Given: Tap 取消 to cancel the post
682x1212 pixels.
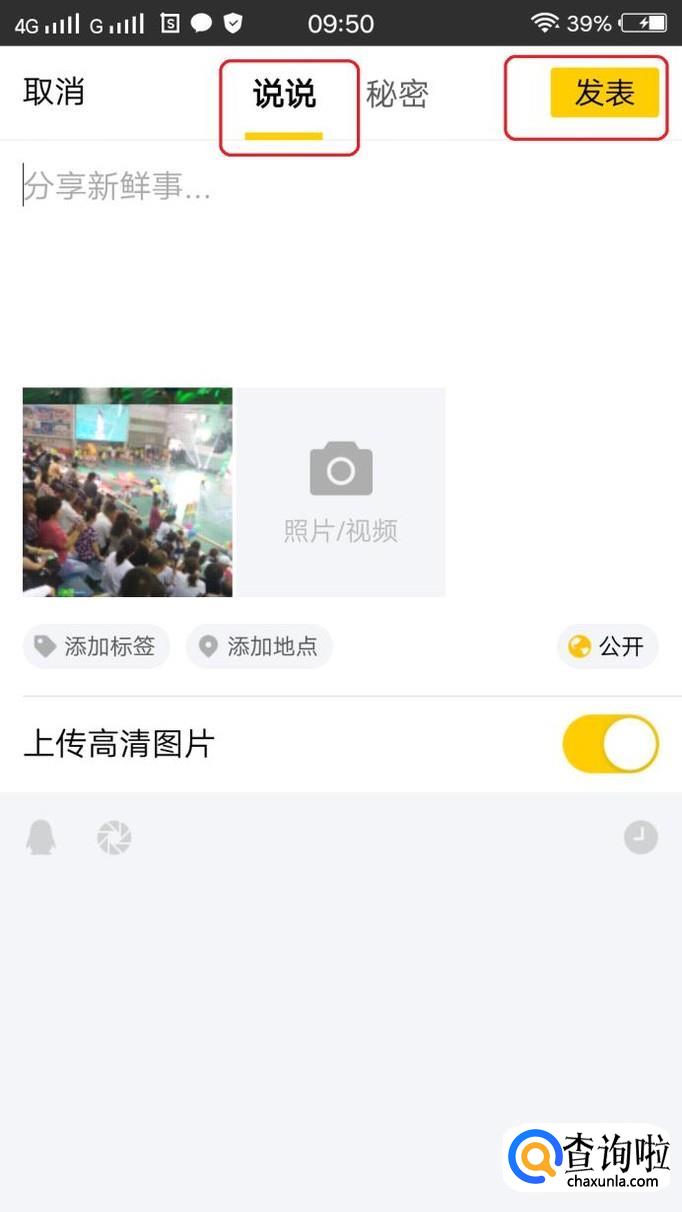Looking at the screenshot, I should [x=54, y=93].
